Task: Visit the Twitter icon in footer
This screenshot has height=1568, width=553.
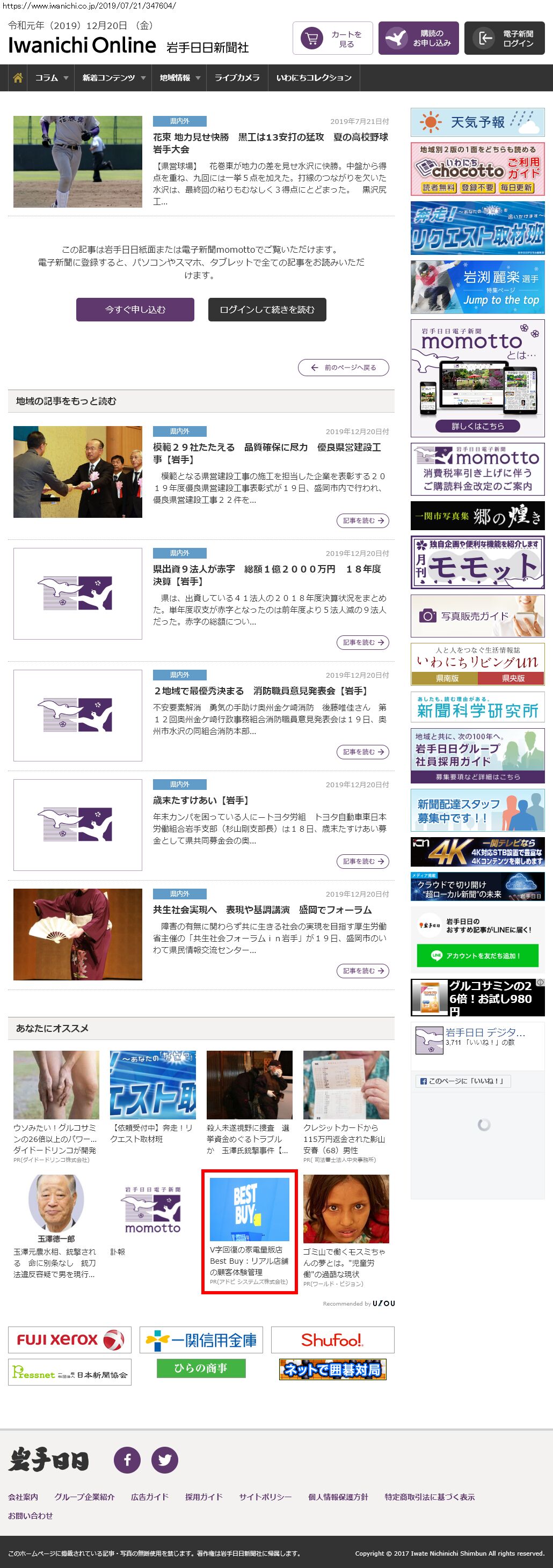Action: (x=164, y=1460)
